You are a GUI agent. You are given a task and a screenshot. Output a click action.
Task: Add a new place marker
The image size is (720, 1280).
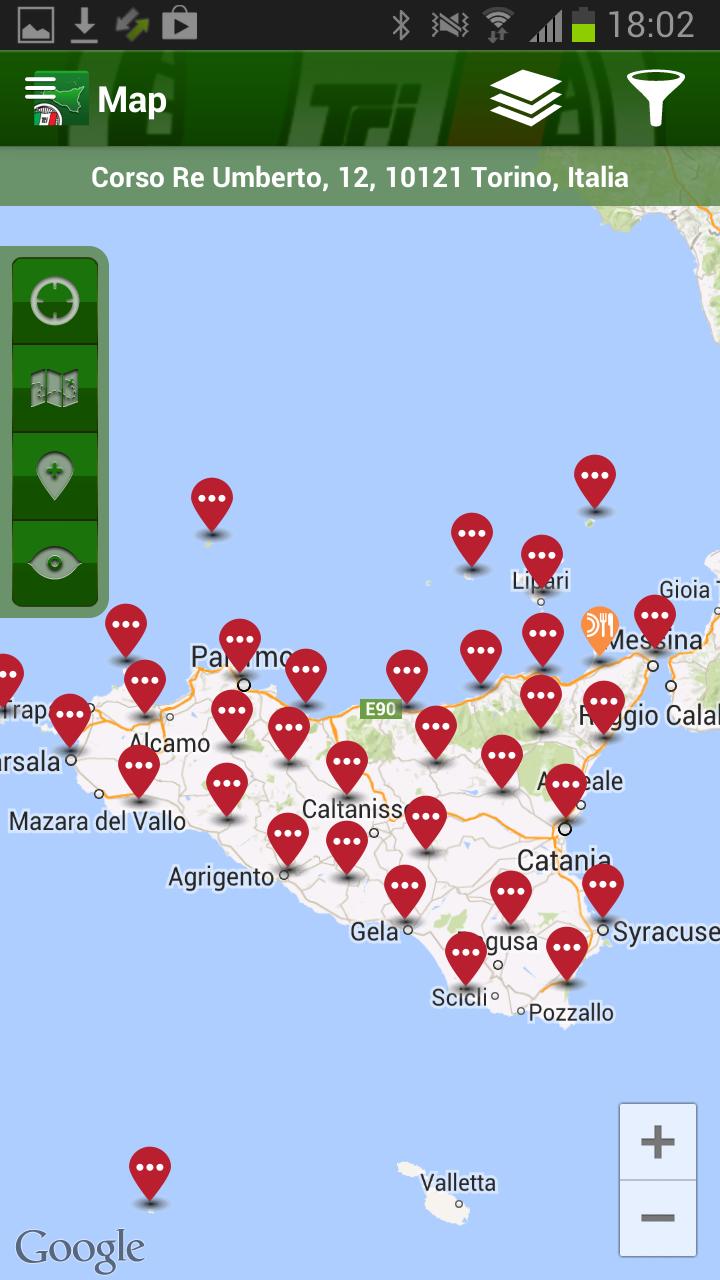(x=55, y=475)
